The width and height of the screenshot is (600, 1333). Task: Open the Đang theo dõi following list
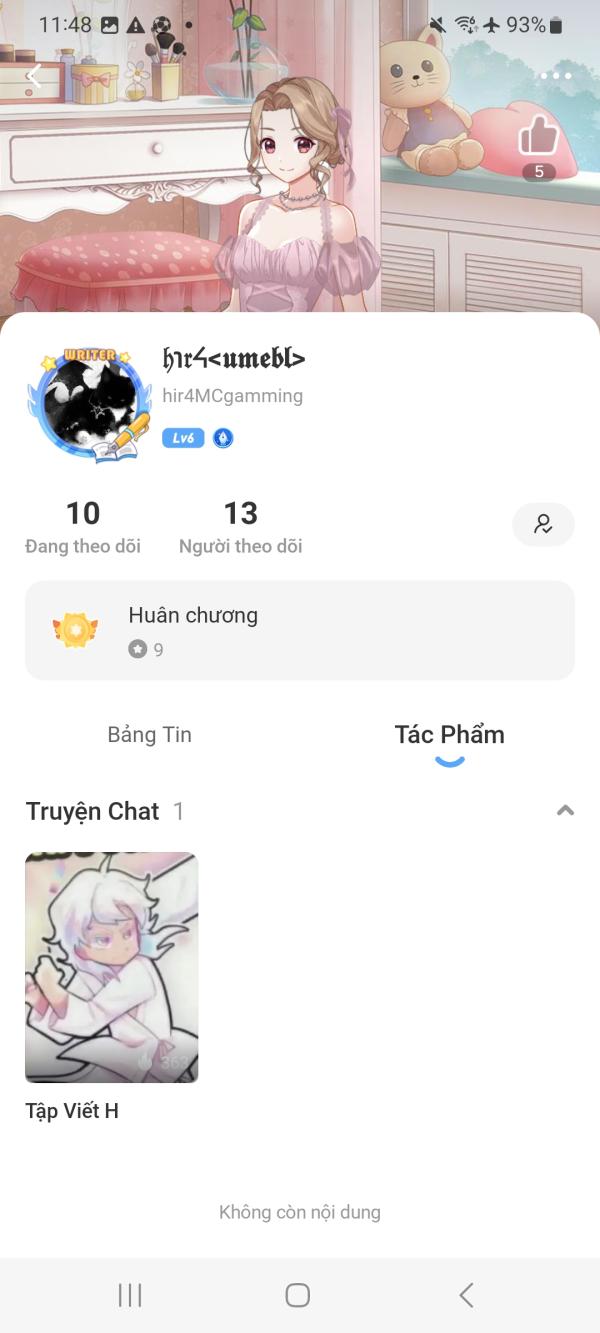point(83,527)
